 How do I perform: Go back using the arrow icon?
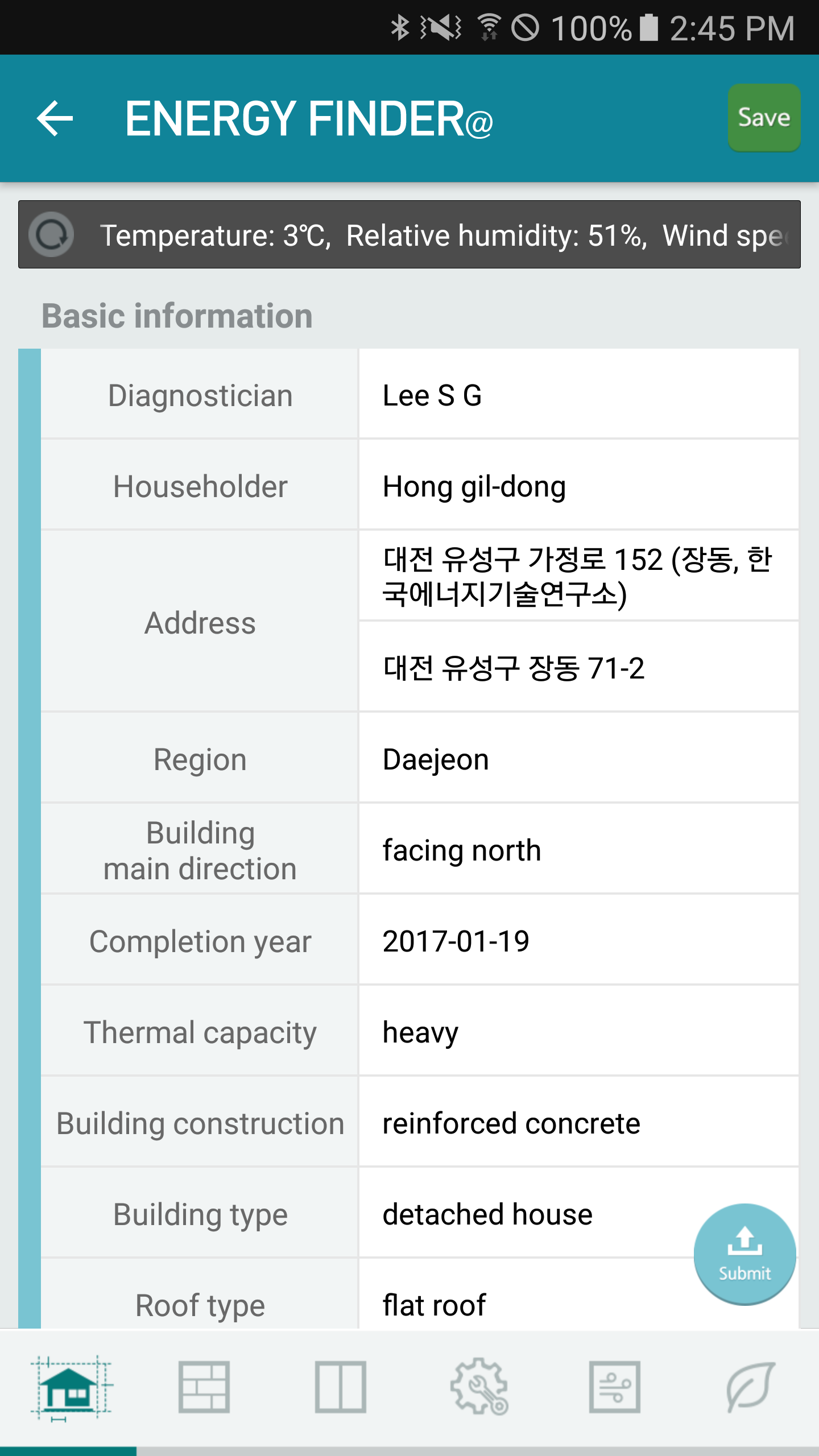click(55, 118)
